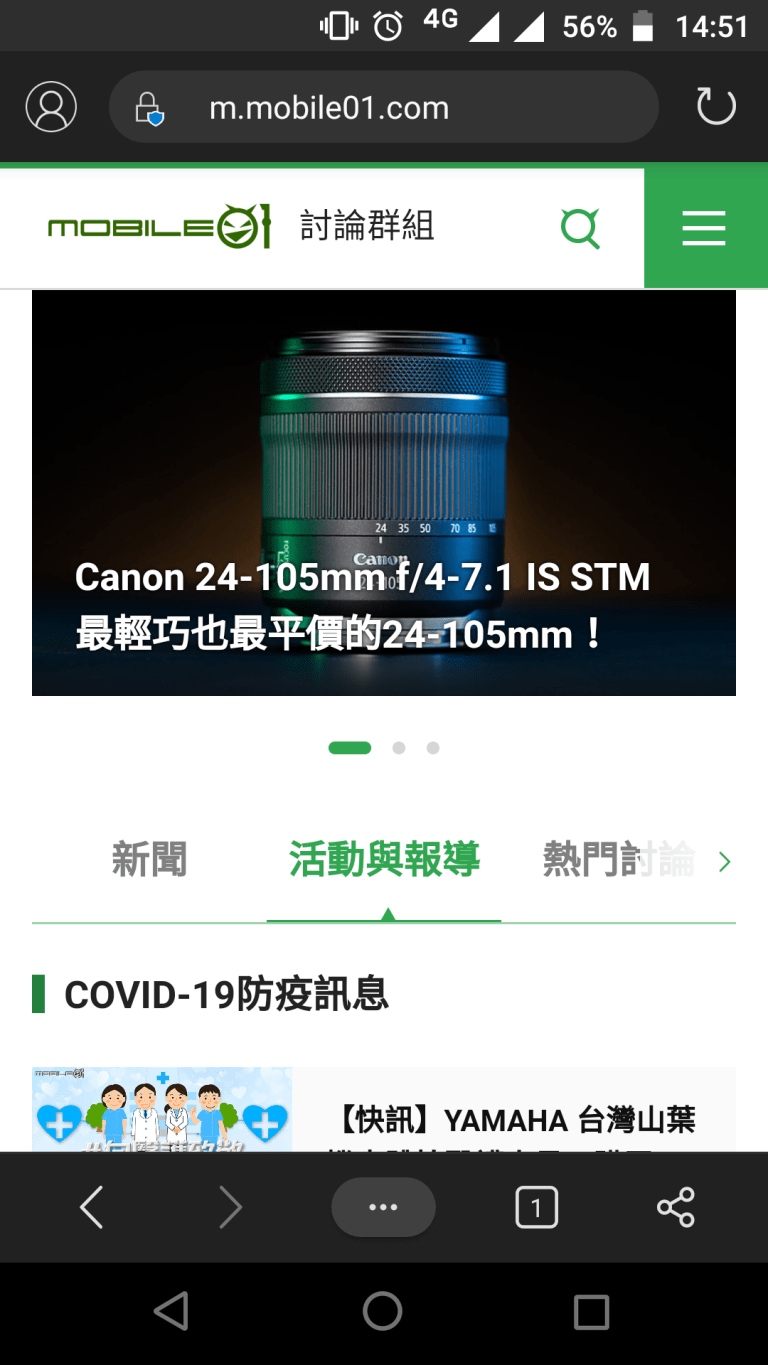Go back to the previous page in browser
768x1365 pixels.
[x=91, y=1208]
